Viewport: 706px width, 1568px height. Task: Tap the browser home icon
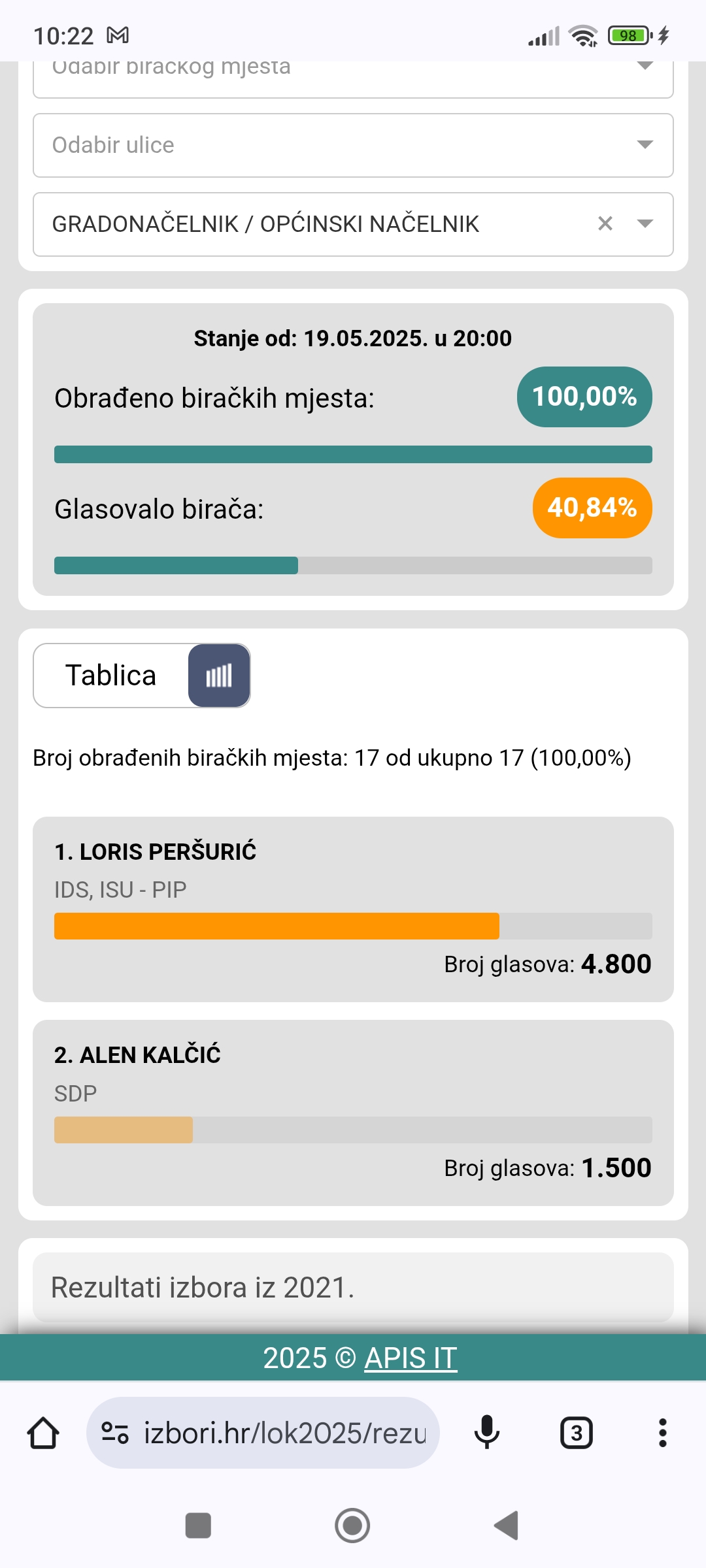click(43, 1433)
